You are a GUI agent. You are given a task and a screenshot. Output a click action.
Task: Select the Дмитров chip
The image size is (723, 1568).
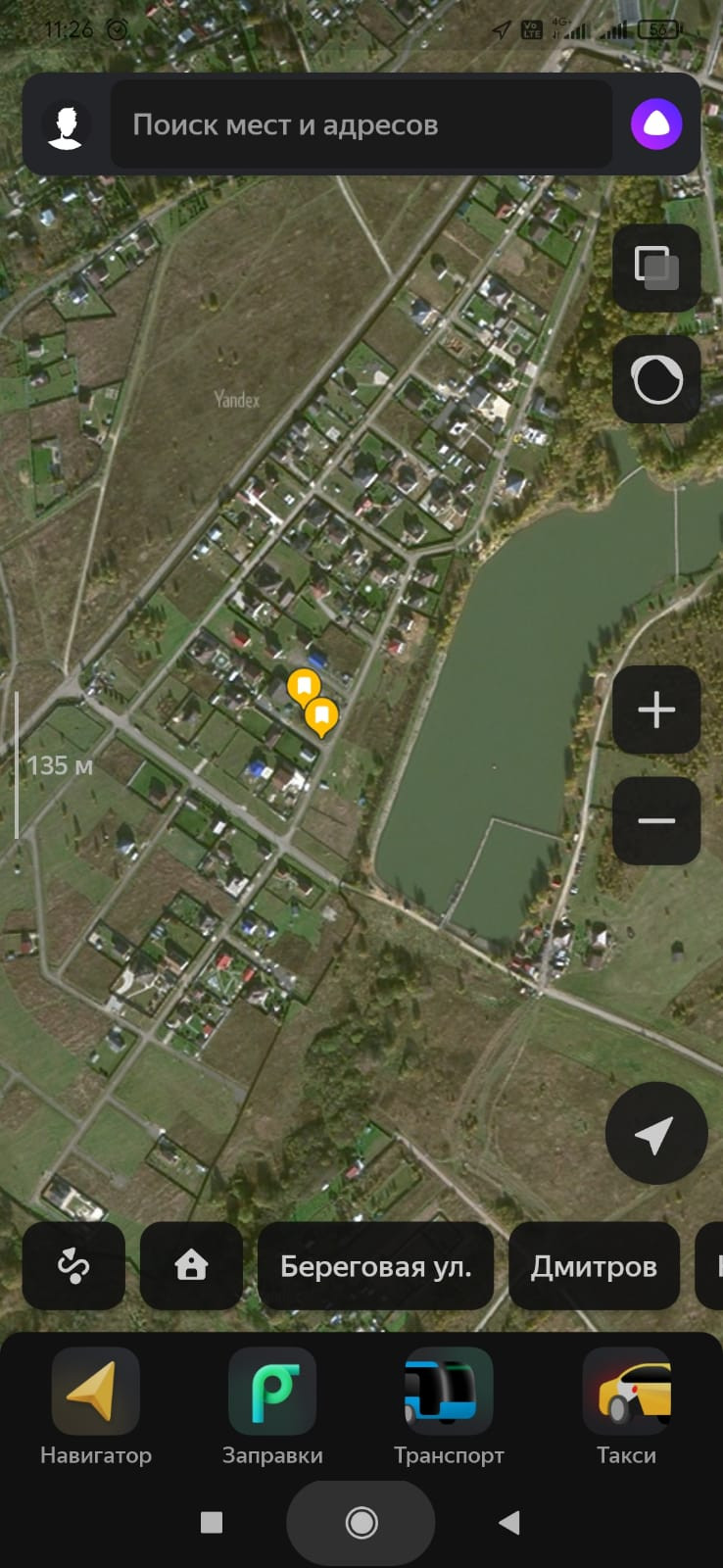click(593, 1266)
